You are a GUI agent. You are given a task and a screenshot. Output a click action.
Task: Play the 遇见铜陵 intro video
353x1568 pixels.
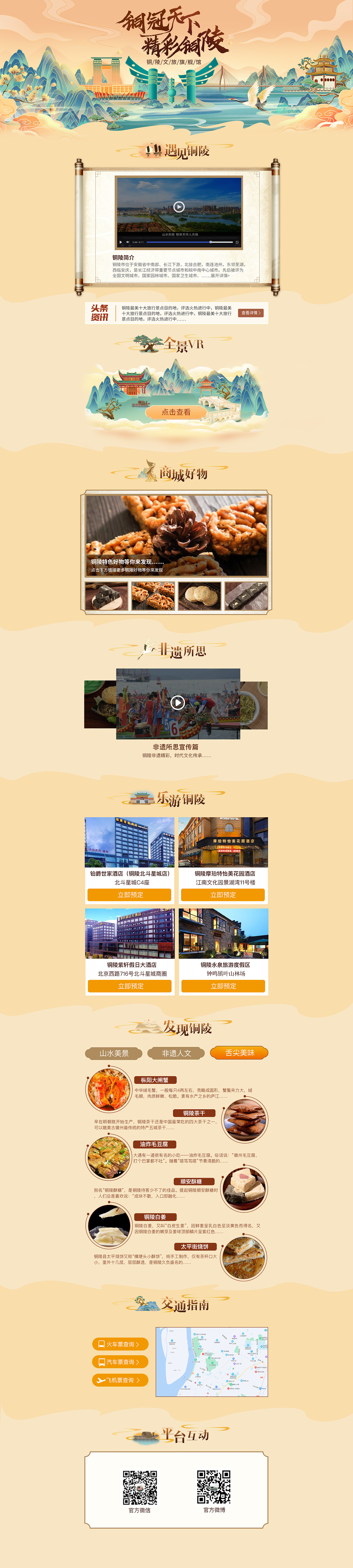click(178, 206)
